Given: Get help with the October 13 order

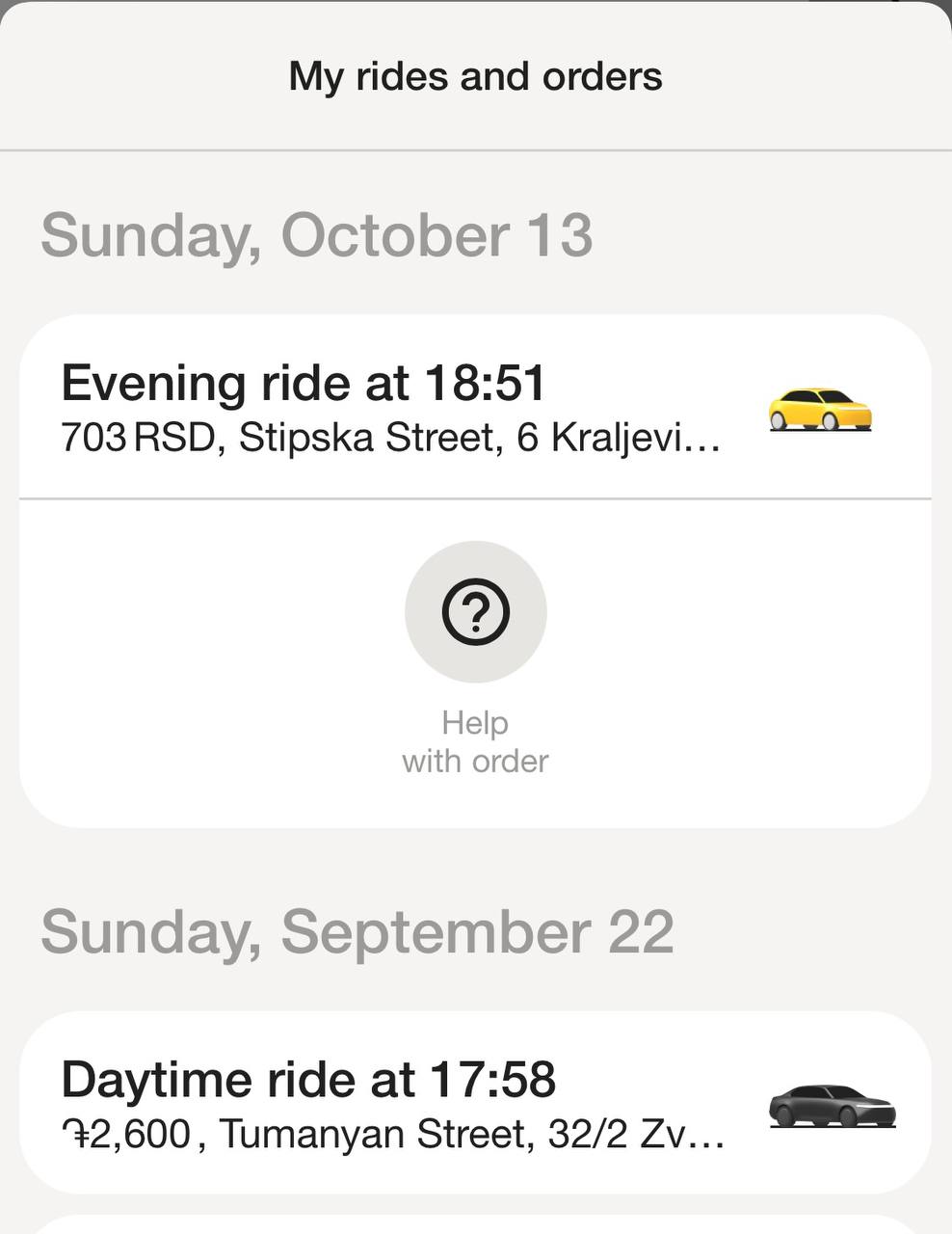Looking at the screenshot, I should [x=475, y=612].
